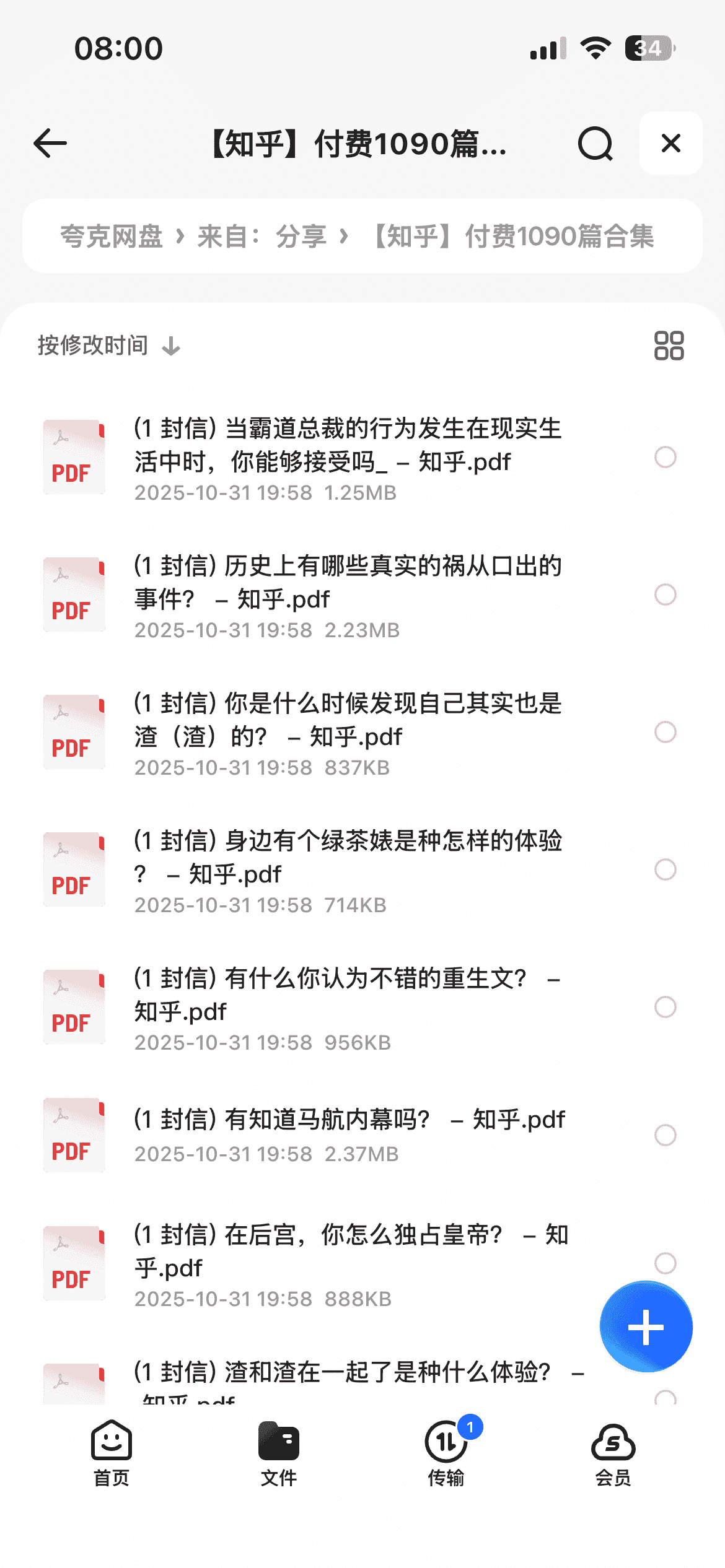Switch to the 文件 tab

[279, 1453]
